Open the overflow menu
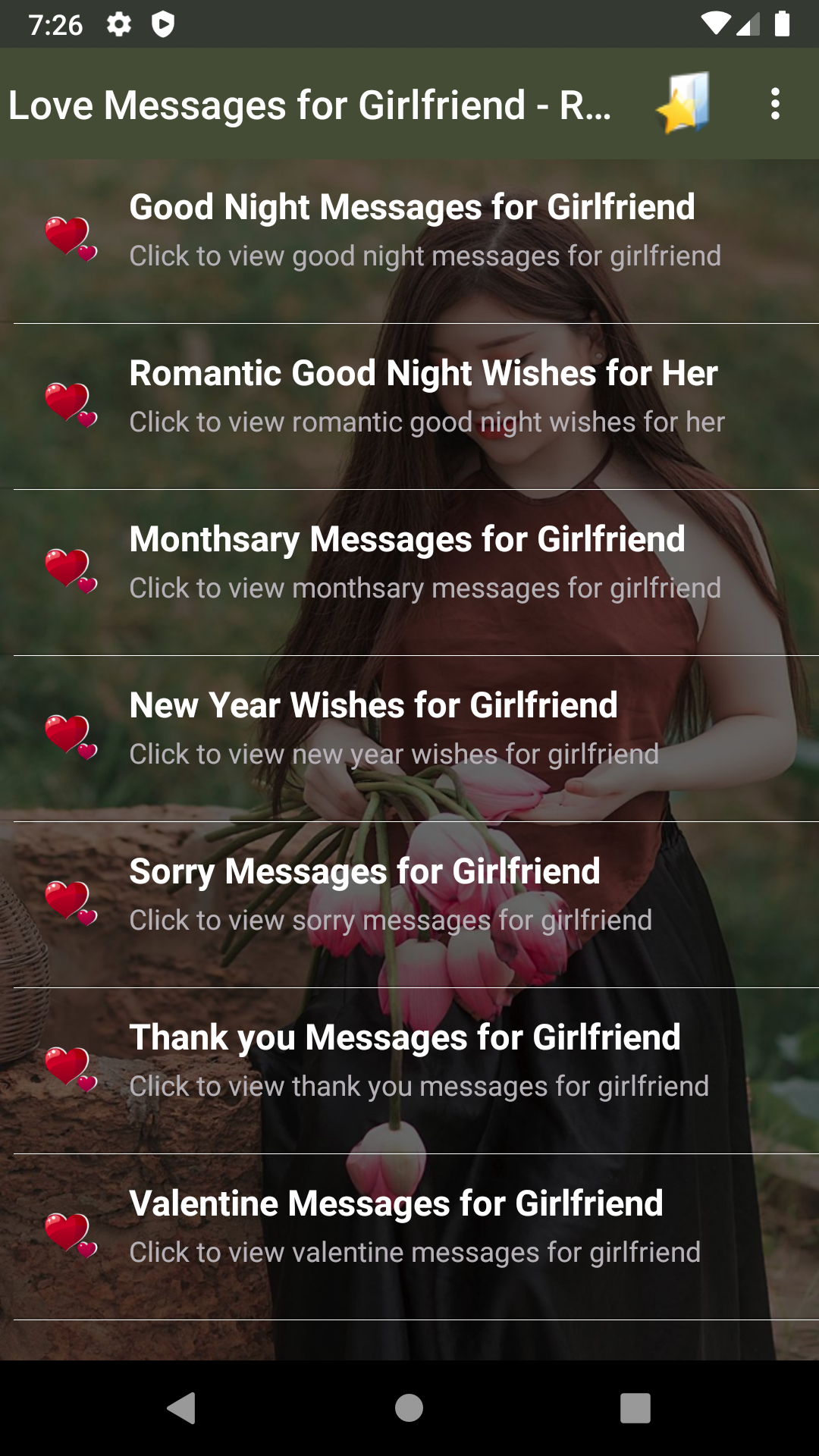The width and height of the screenshot is (819, 1456). pyautogui.click(x=774, y=104)
